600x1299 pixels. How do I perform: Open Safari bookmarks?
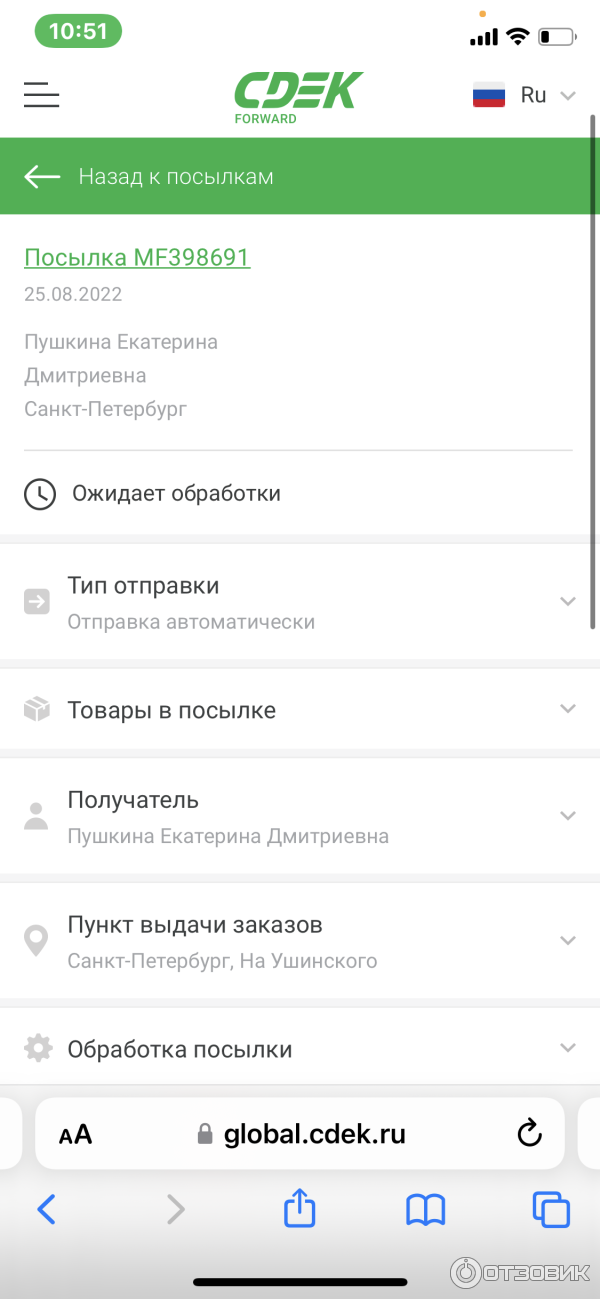coord(425,1211)
